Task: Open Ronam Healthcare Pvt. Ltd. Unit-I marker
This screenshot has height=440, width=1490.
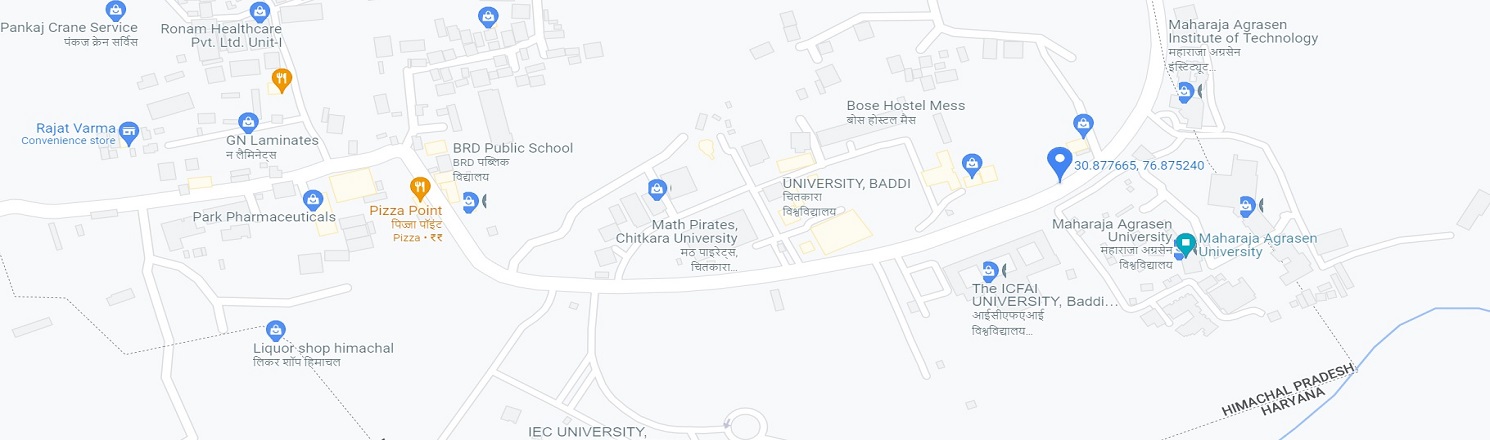Action: [x=260, y=11]
